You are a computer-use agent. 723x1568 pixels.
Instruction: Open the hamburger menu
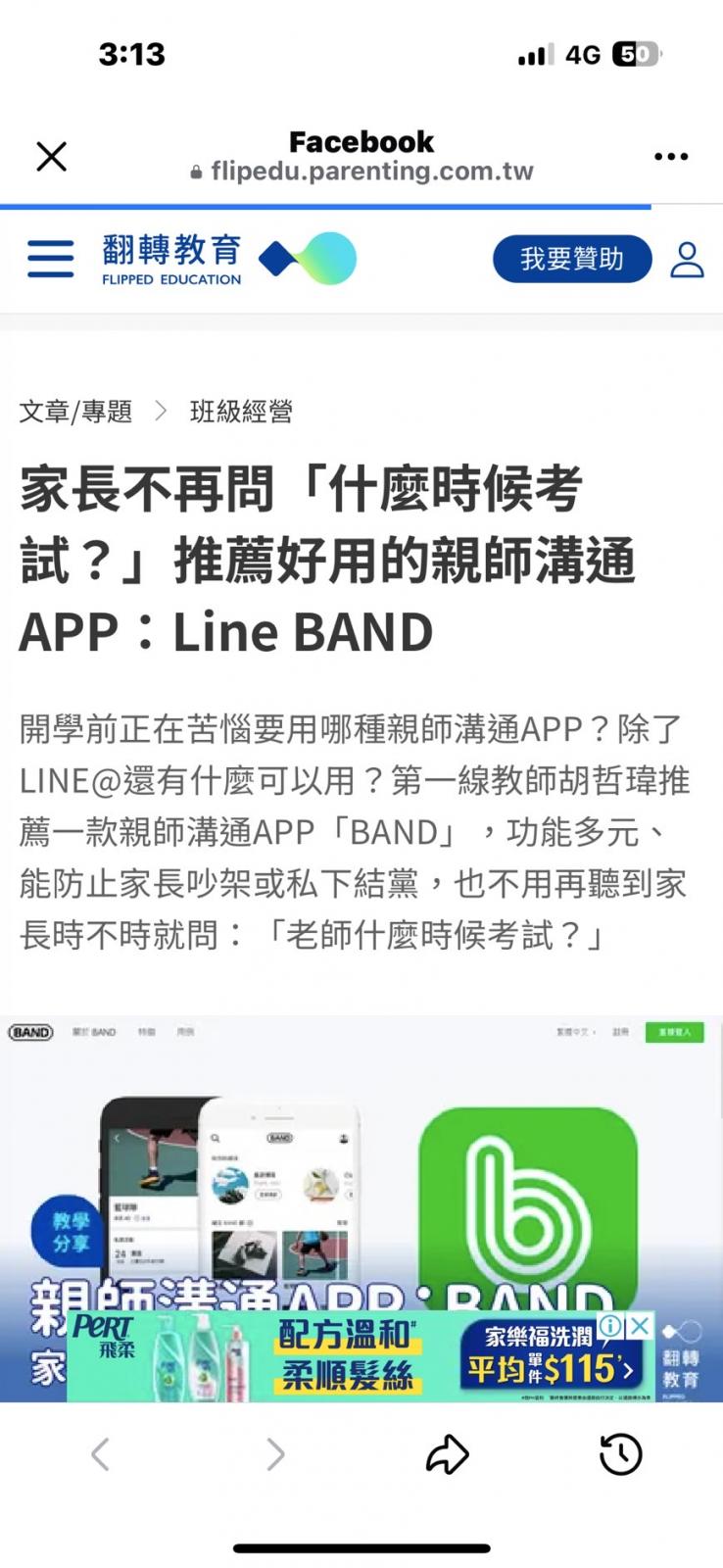click(x=50, y=260)
